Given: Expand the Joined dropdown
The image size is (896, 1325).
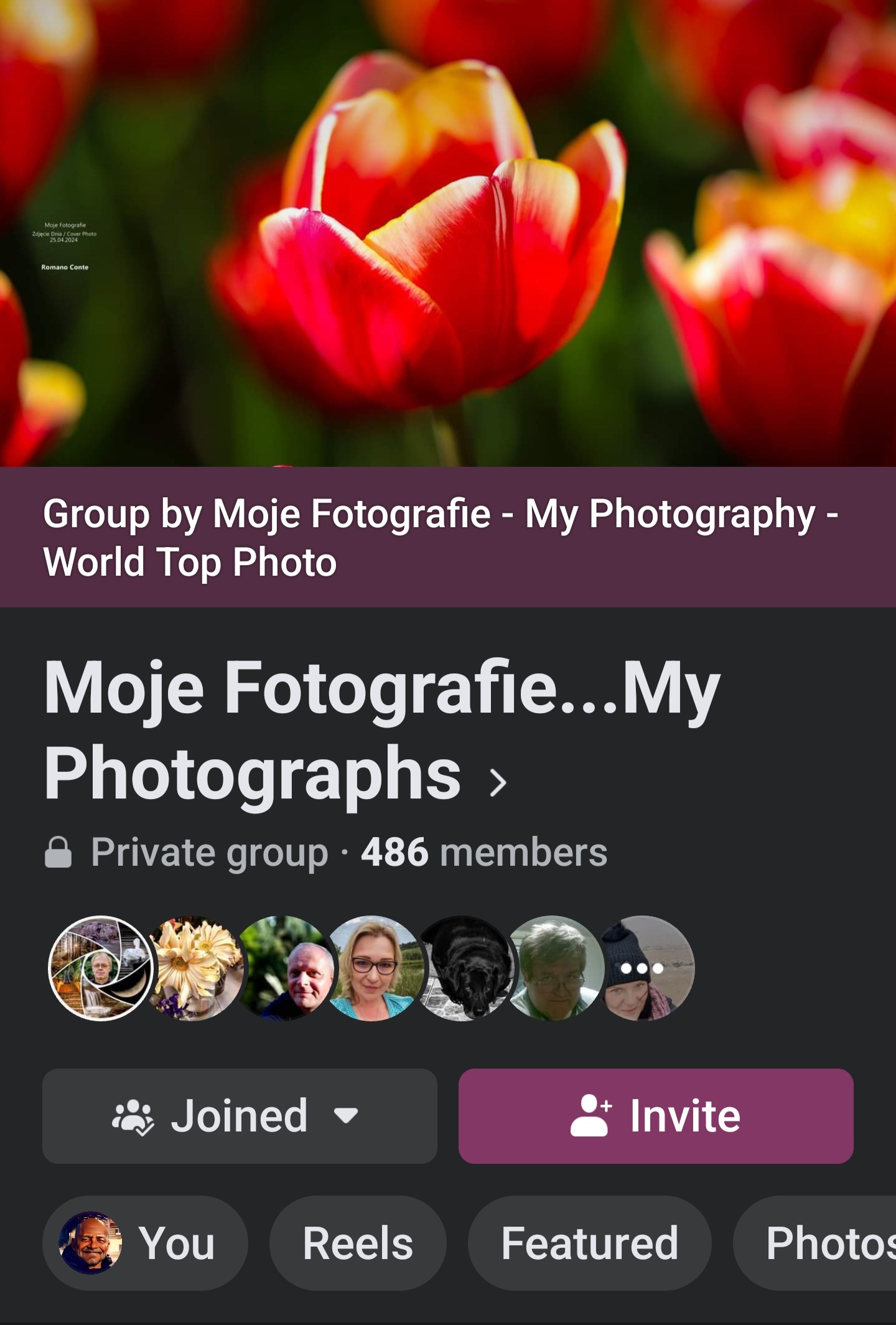Looking at the screenshot, I should click(240, 1116).
